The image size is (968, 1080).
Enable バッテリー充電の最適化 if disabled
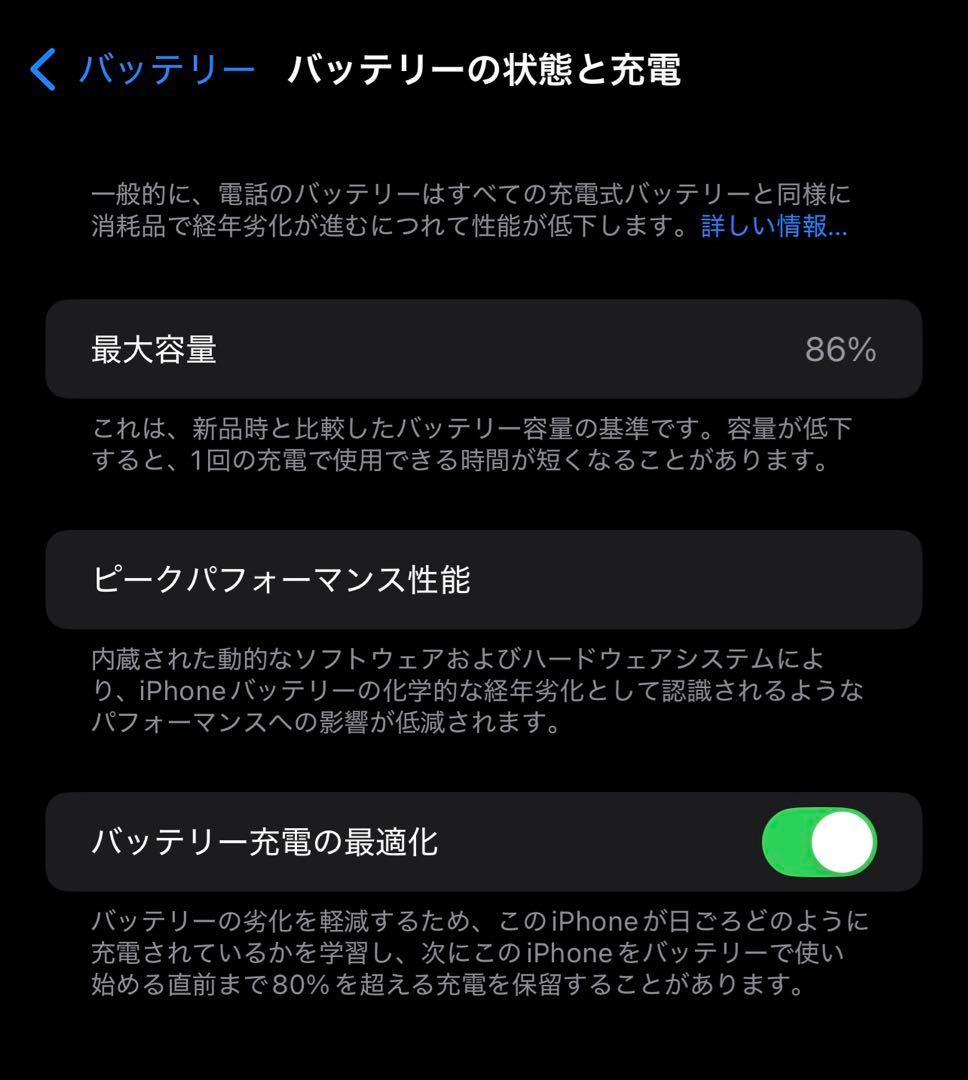[819, 843]
